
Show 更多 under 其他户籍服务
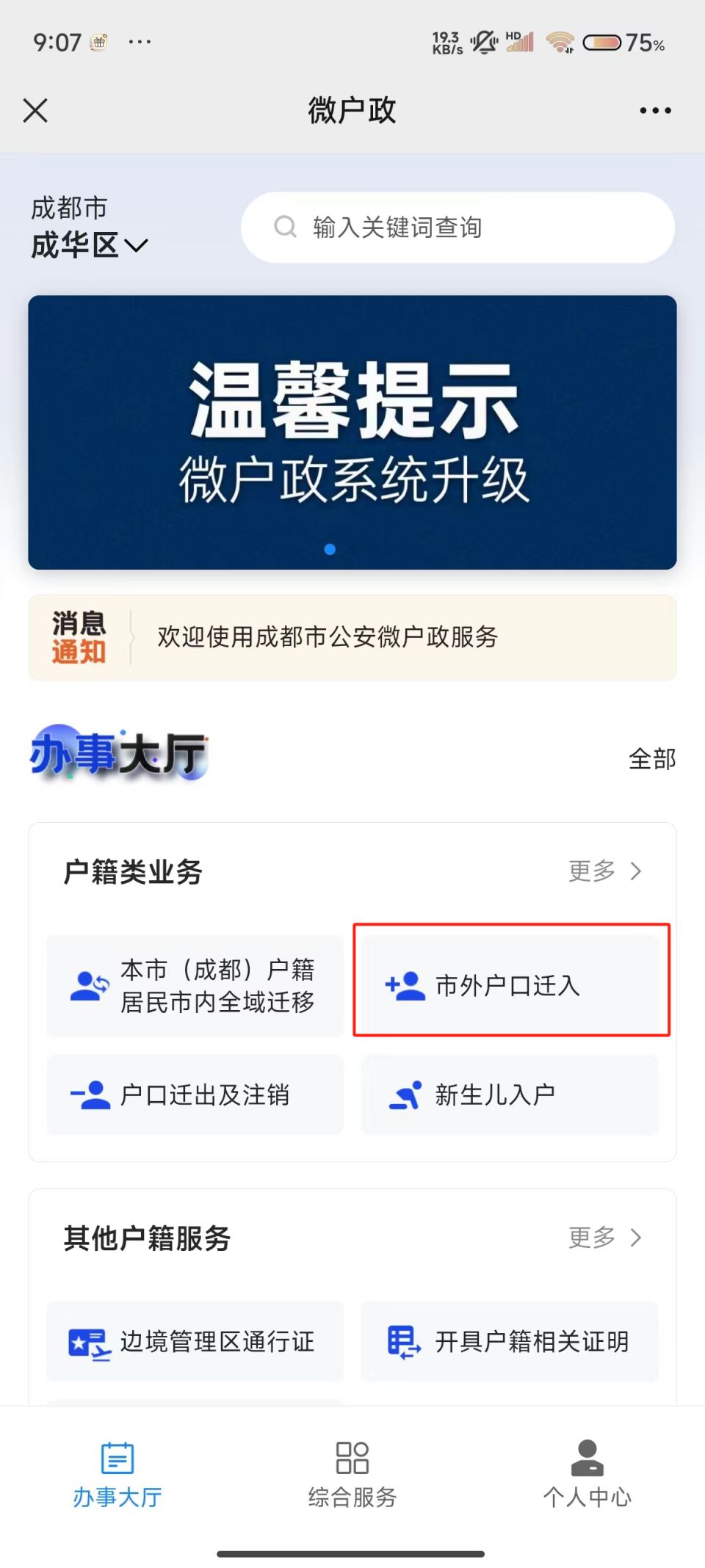[x=604, y=1238]
